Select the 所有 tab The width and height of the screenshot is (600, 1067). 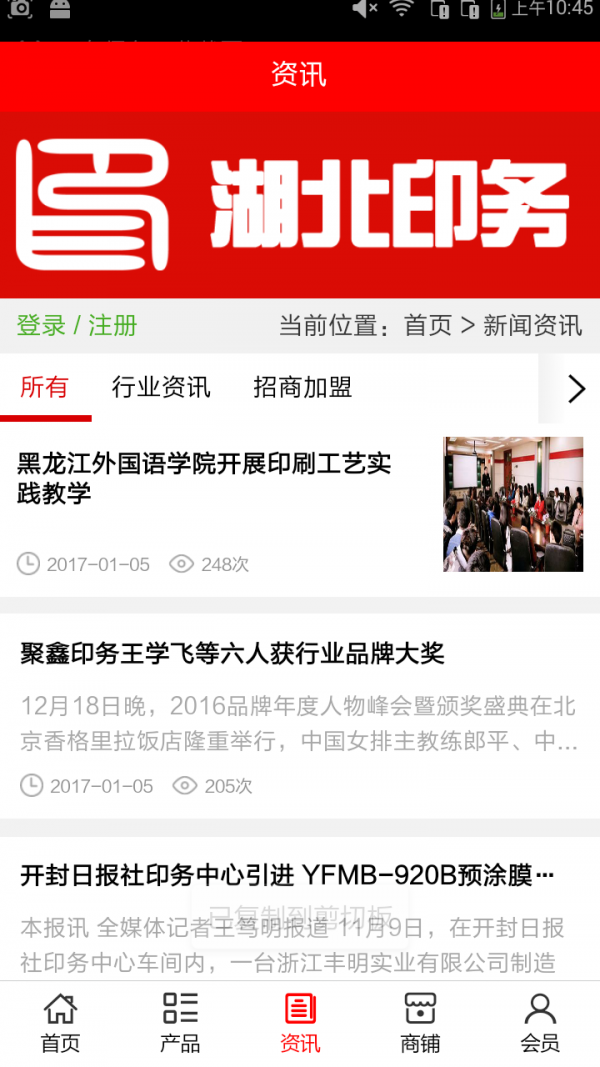[x=44, y=387]
